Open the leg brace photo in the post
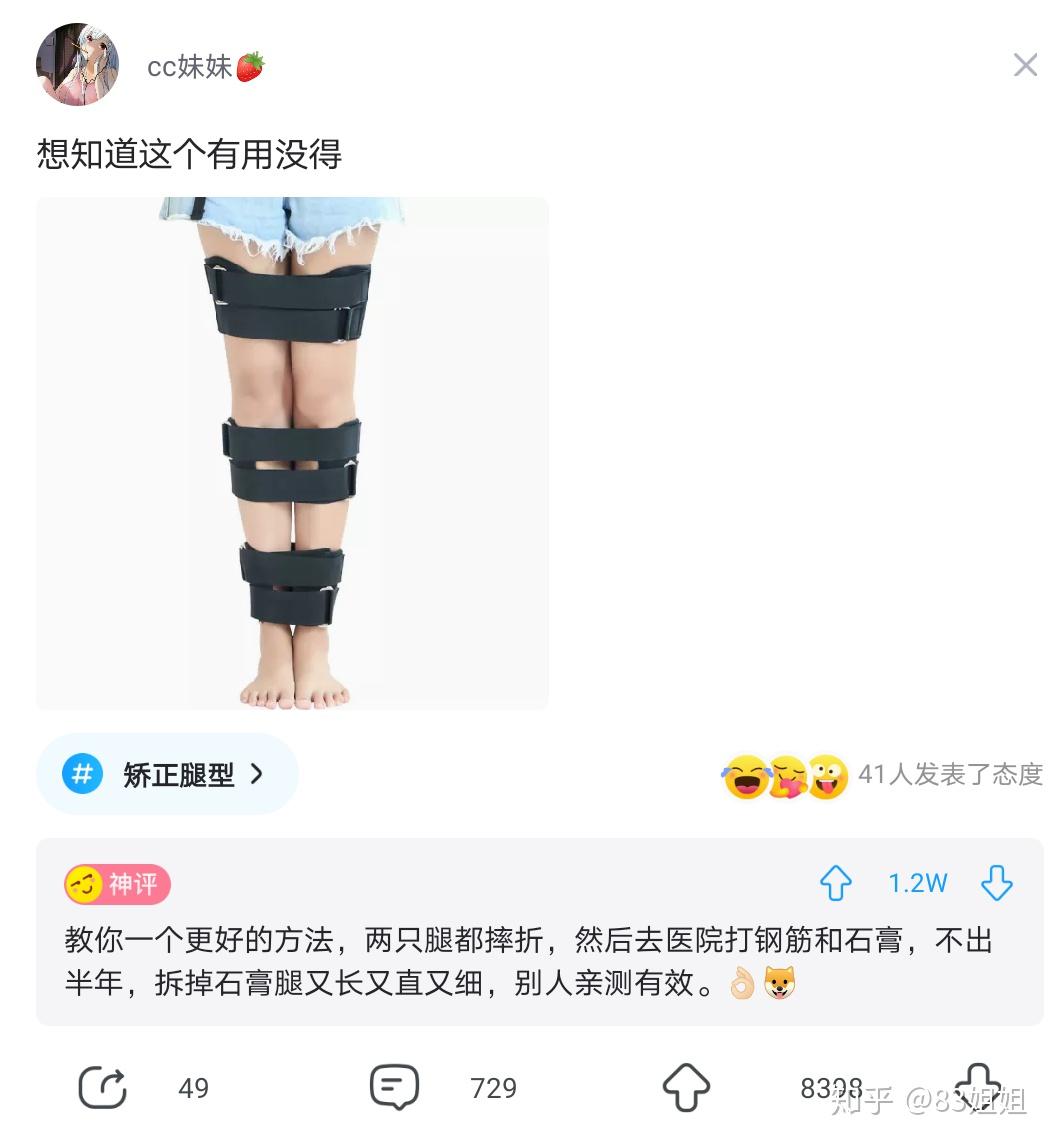The image size is (1054, 1144). [x=292, y=453]
